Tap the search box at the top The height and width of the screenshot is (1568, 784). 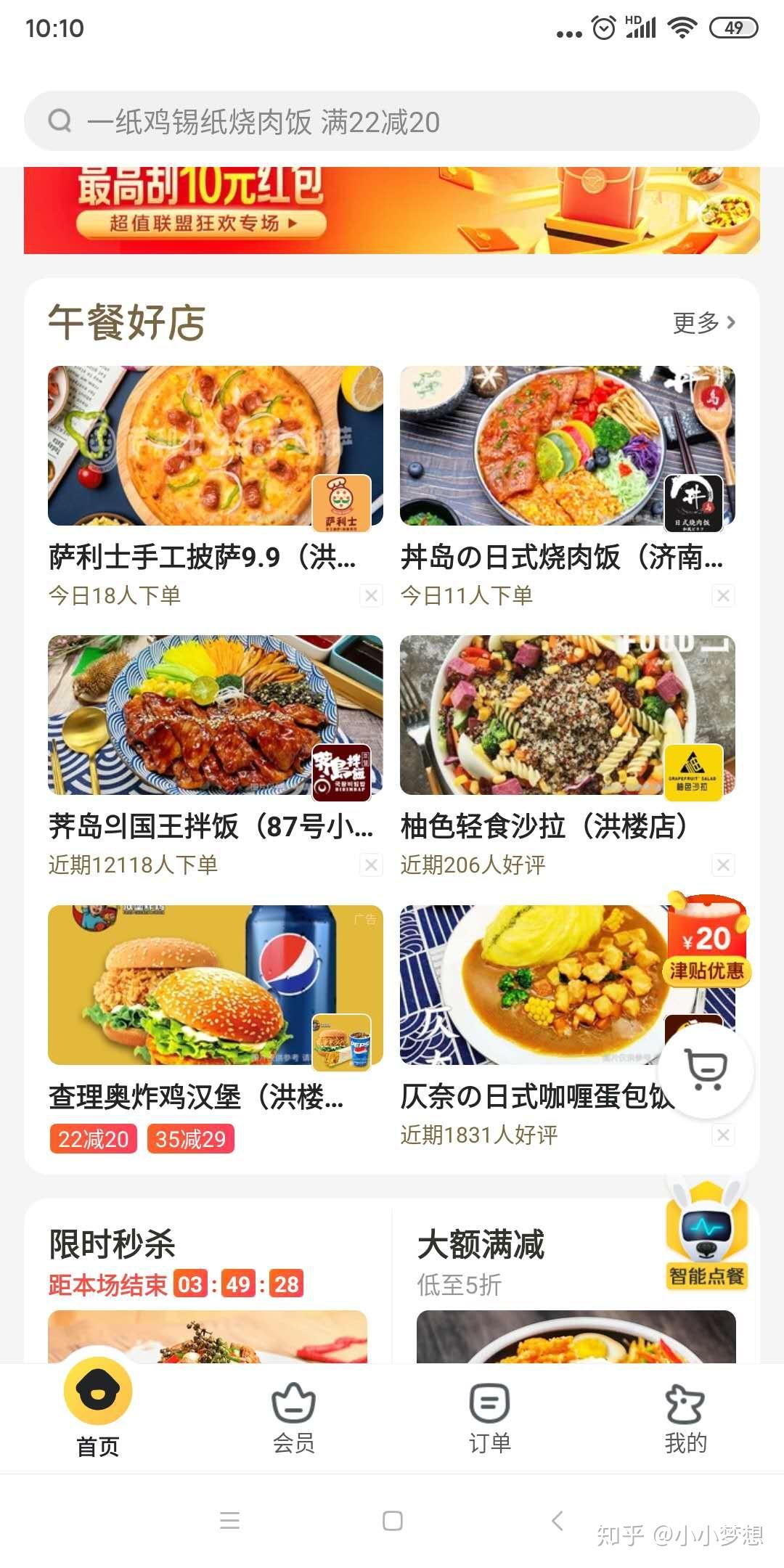[392, 121]
